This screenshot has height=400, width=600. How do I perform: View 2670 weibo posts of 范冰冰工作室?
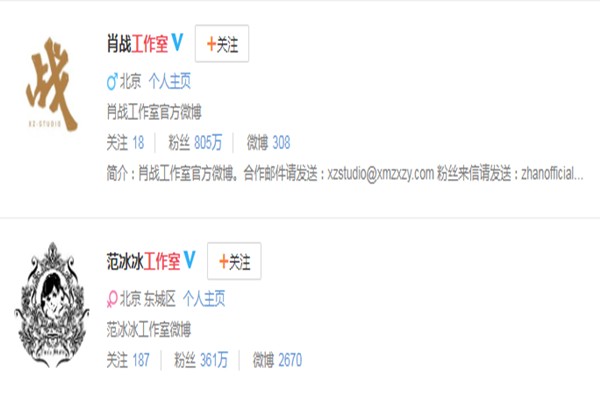click(x=289, y=360)
